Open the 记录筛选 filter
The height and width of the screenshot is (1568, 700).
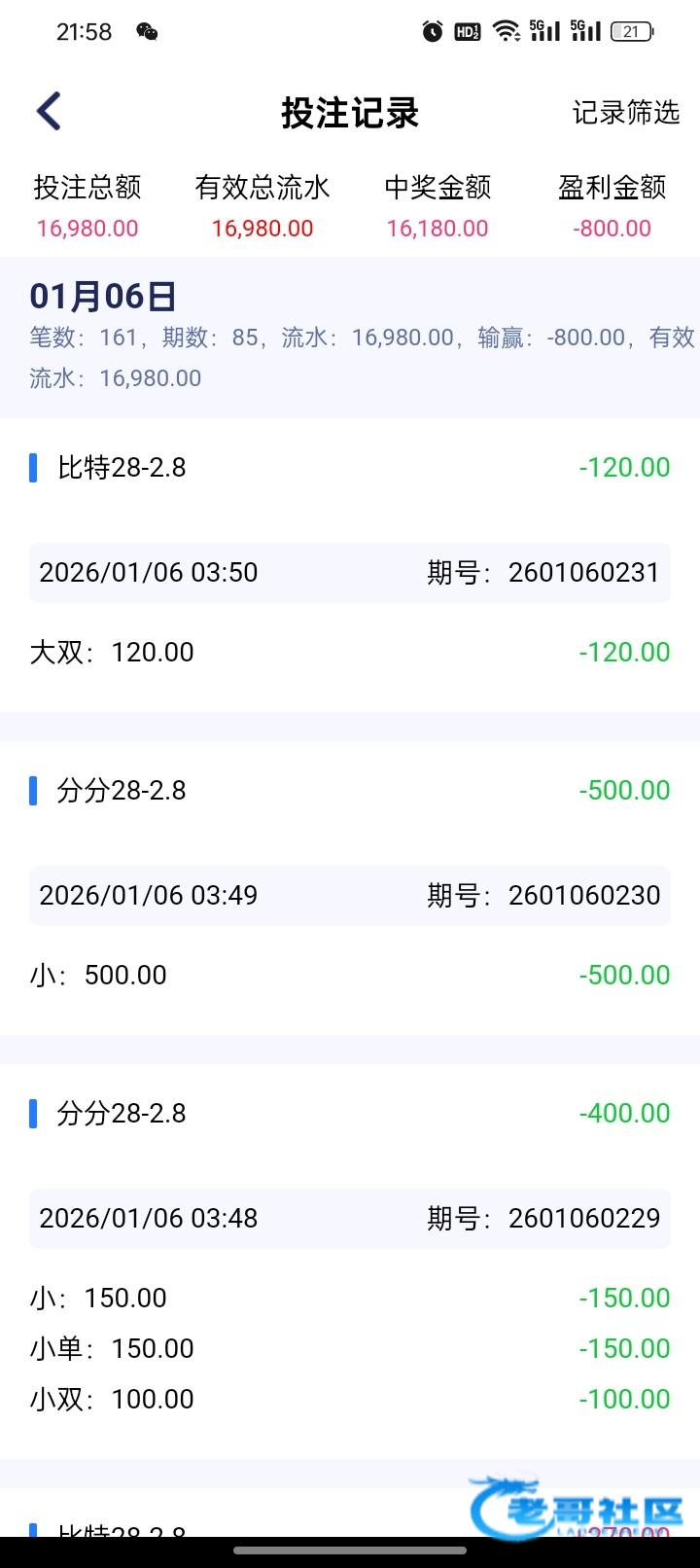click(x=625, y=113)
